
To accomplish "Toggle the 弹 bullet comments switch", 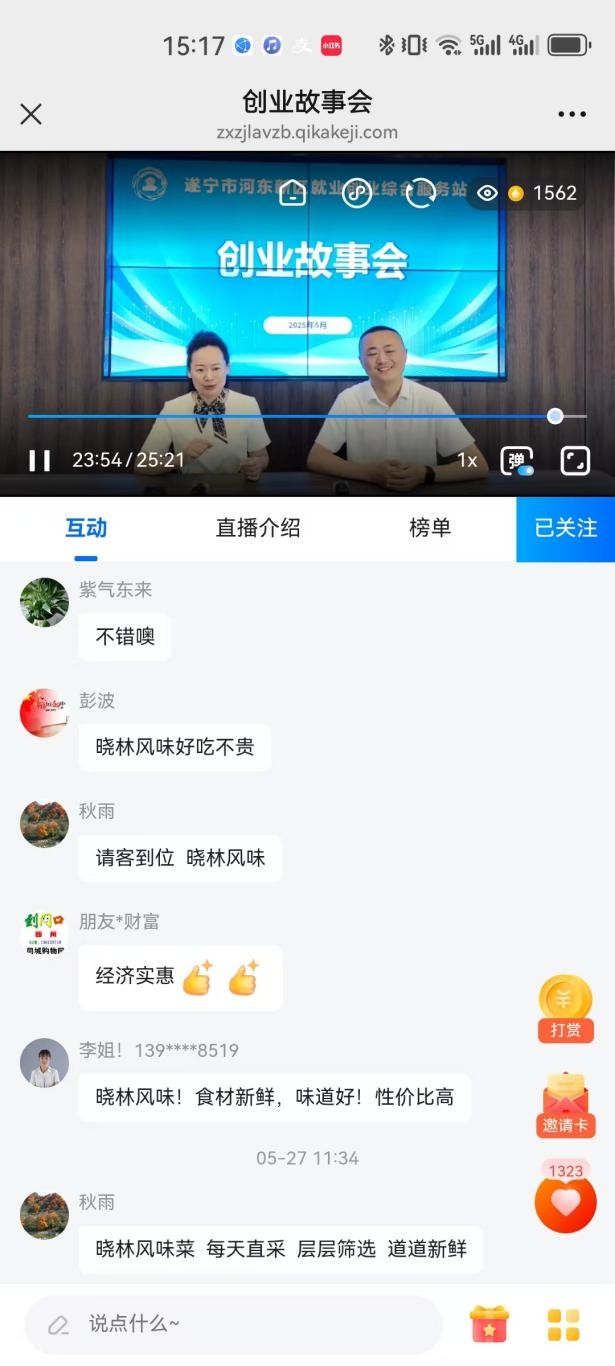I will pyautogui.click(x=517, y=460).
